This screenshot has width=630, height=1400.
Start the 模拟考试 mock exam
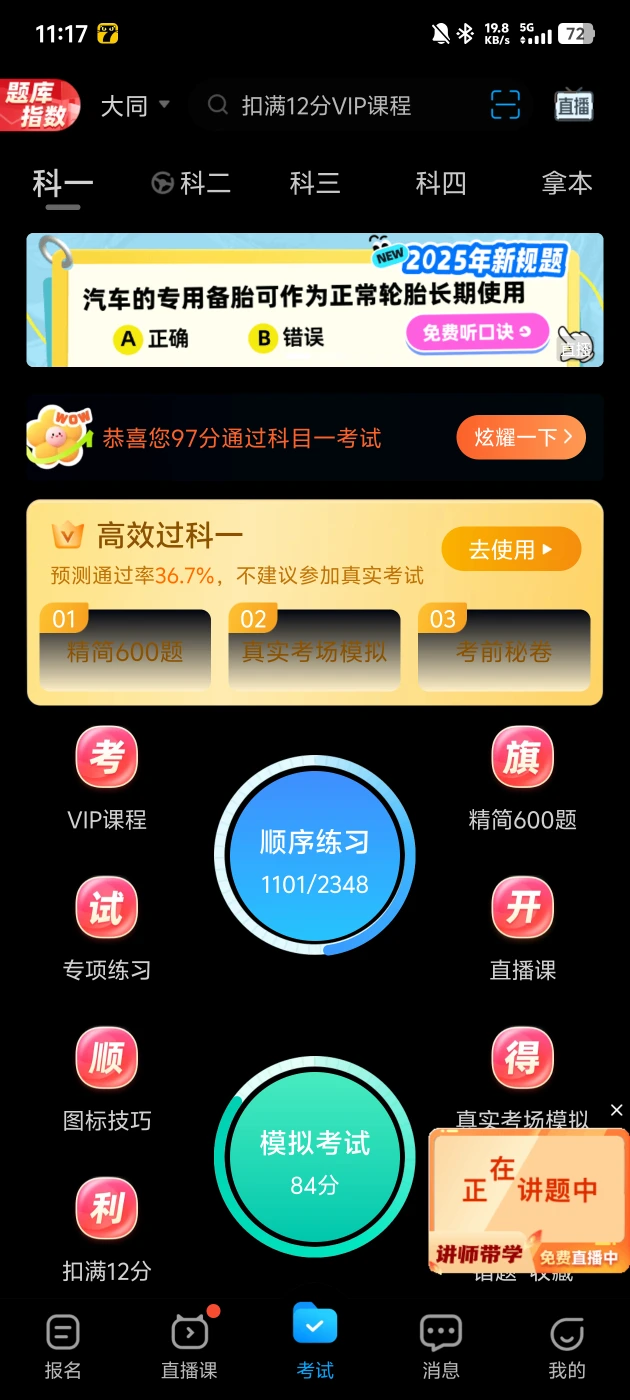[x=315, y=1157]
